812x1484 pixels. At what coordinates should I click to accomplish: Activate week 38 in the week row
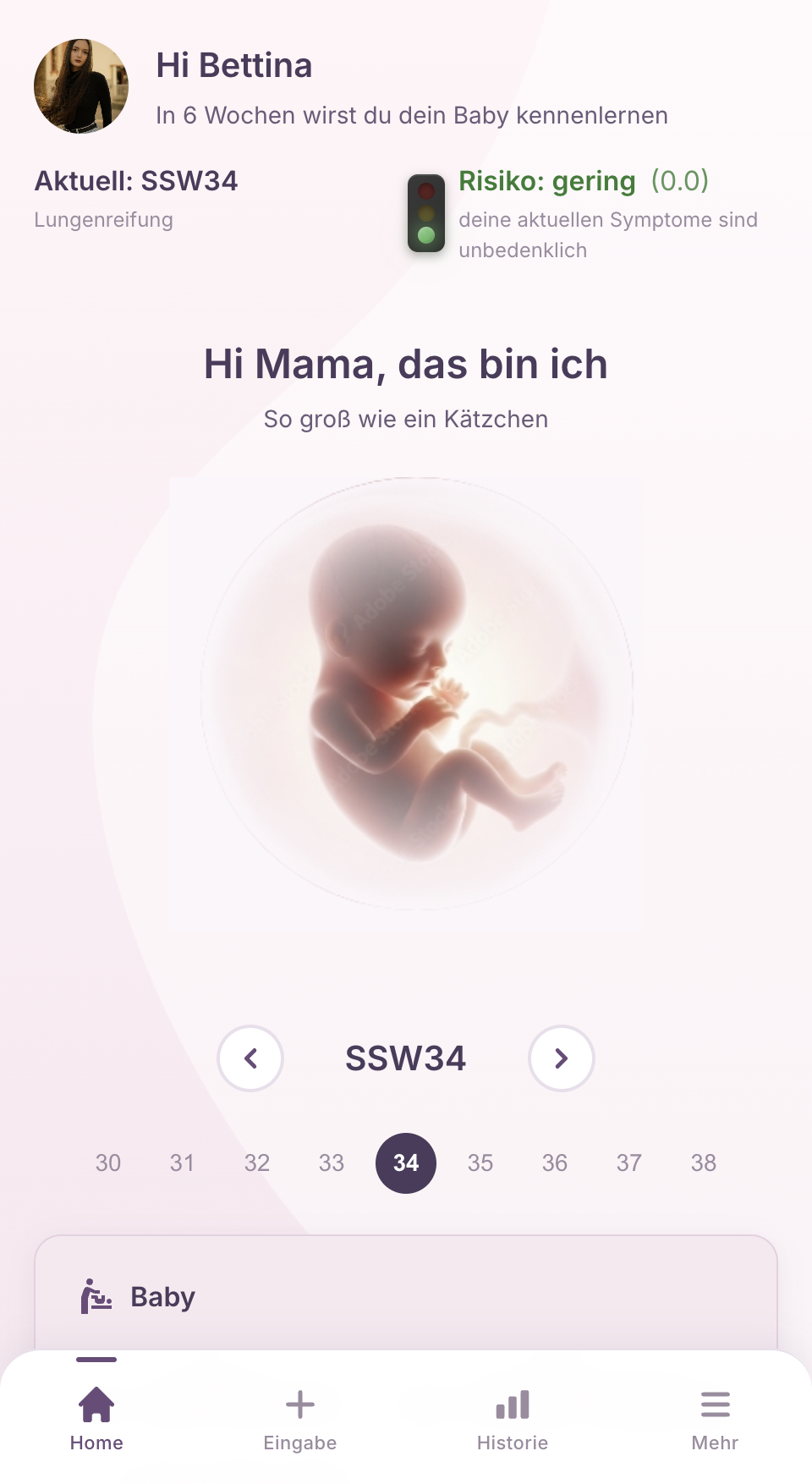coord(704,1163)
